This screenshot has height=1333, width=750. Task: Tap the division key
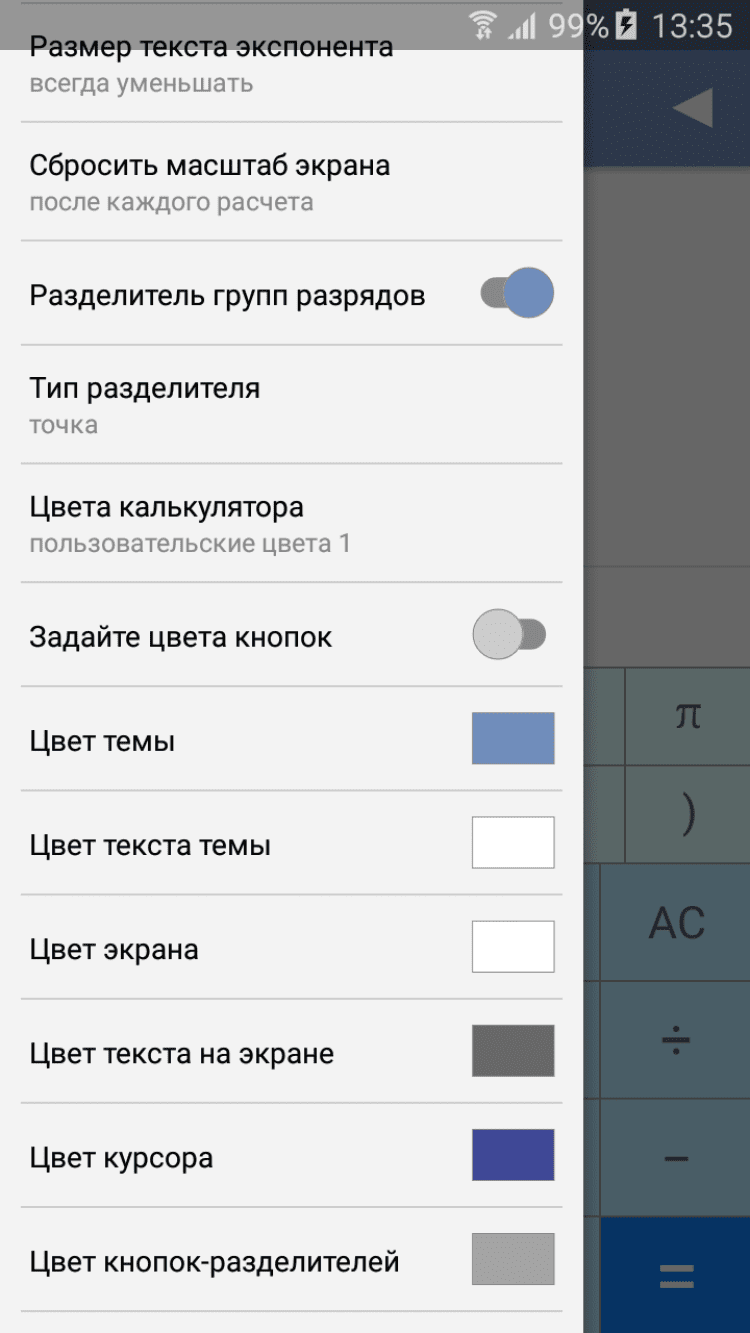676,1041
